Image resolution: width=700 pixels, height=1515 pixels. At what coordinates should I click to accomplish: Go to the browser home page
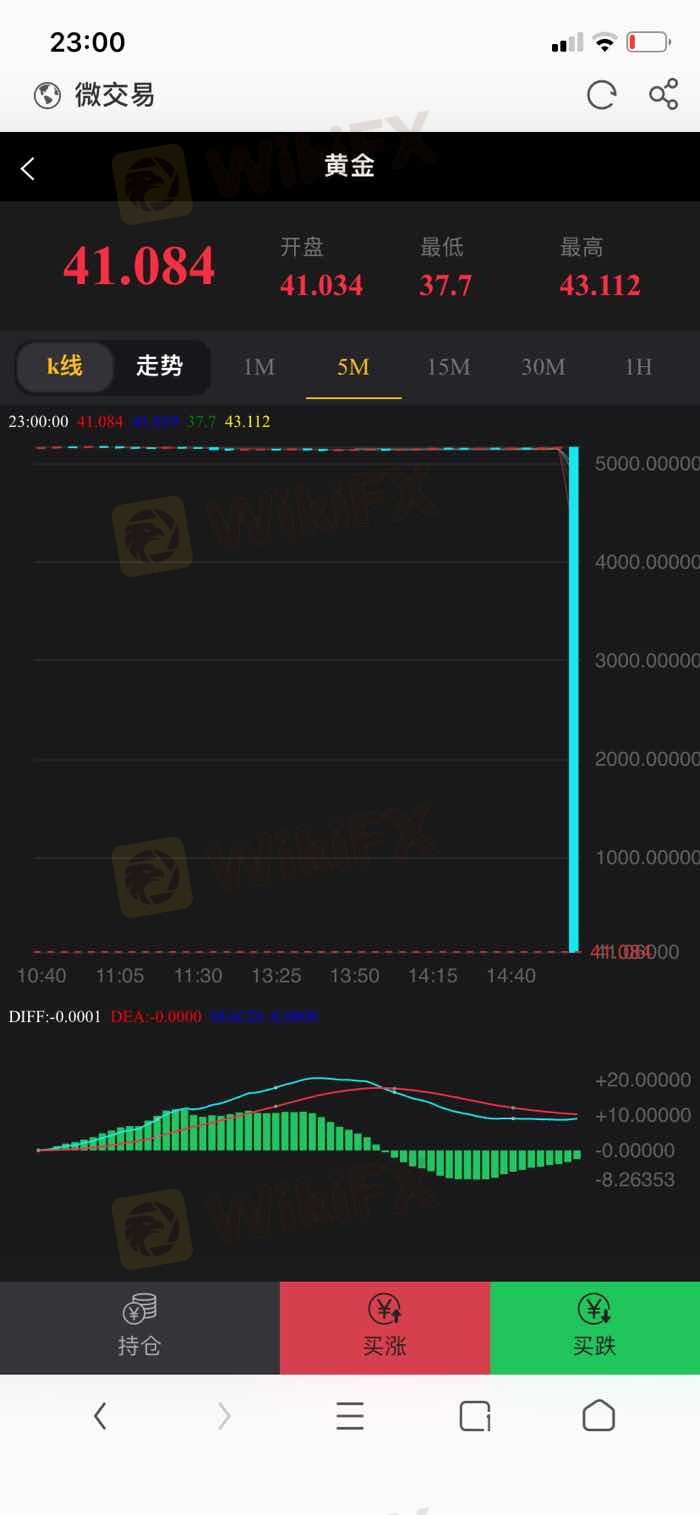(x=598, y=1416)
